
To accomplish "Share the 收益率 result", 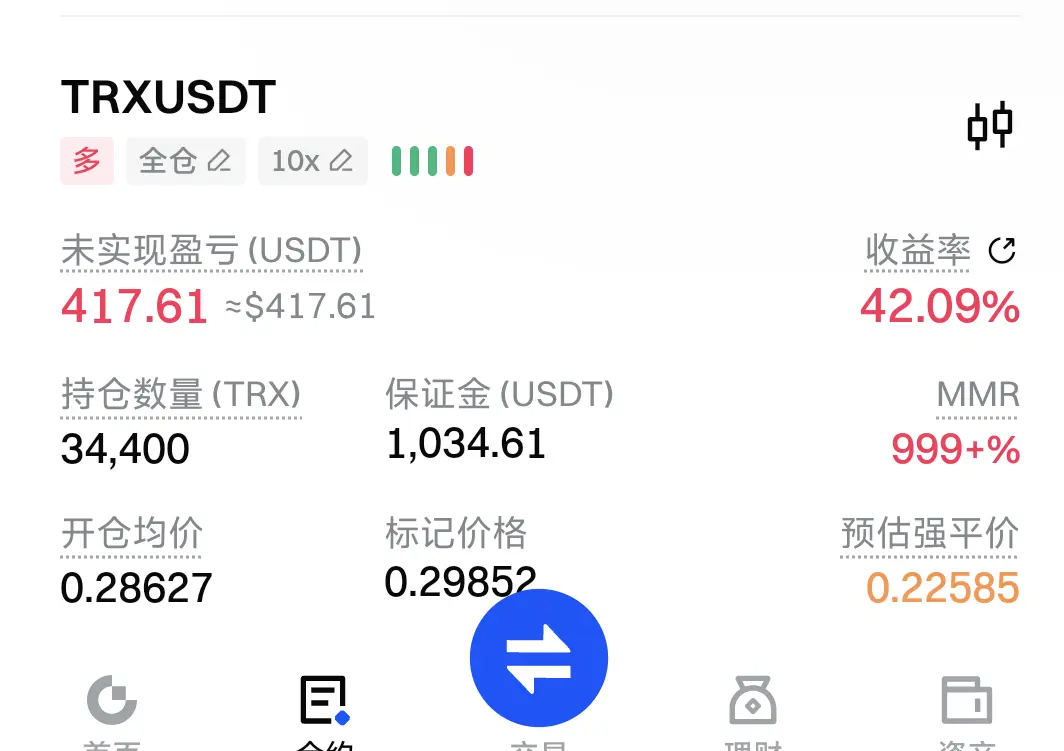I will (x=1002, y=251).
